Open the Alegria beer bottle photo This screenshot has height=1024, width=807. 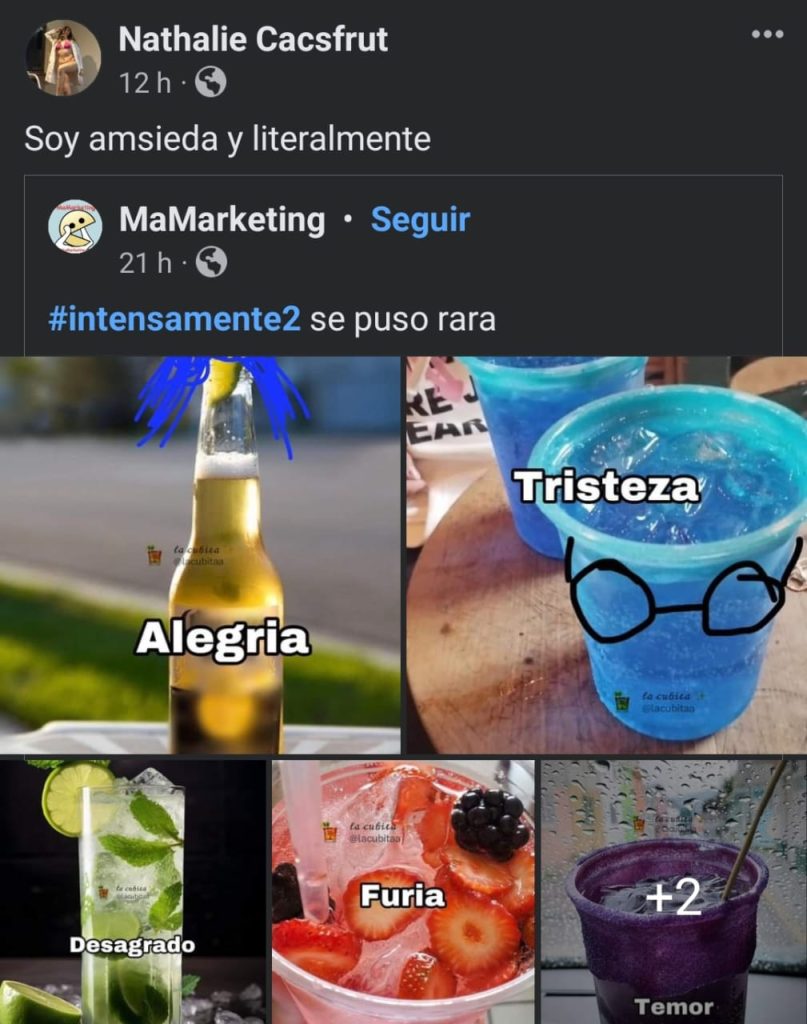click(x=200, y=555)
